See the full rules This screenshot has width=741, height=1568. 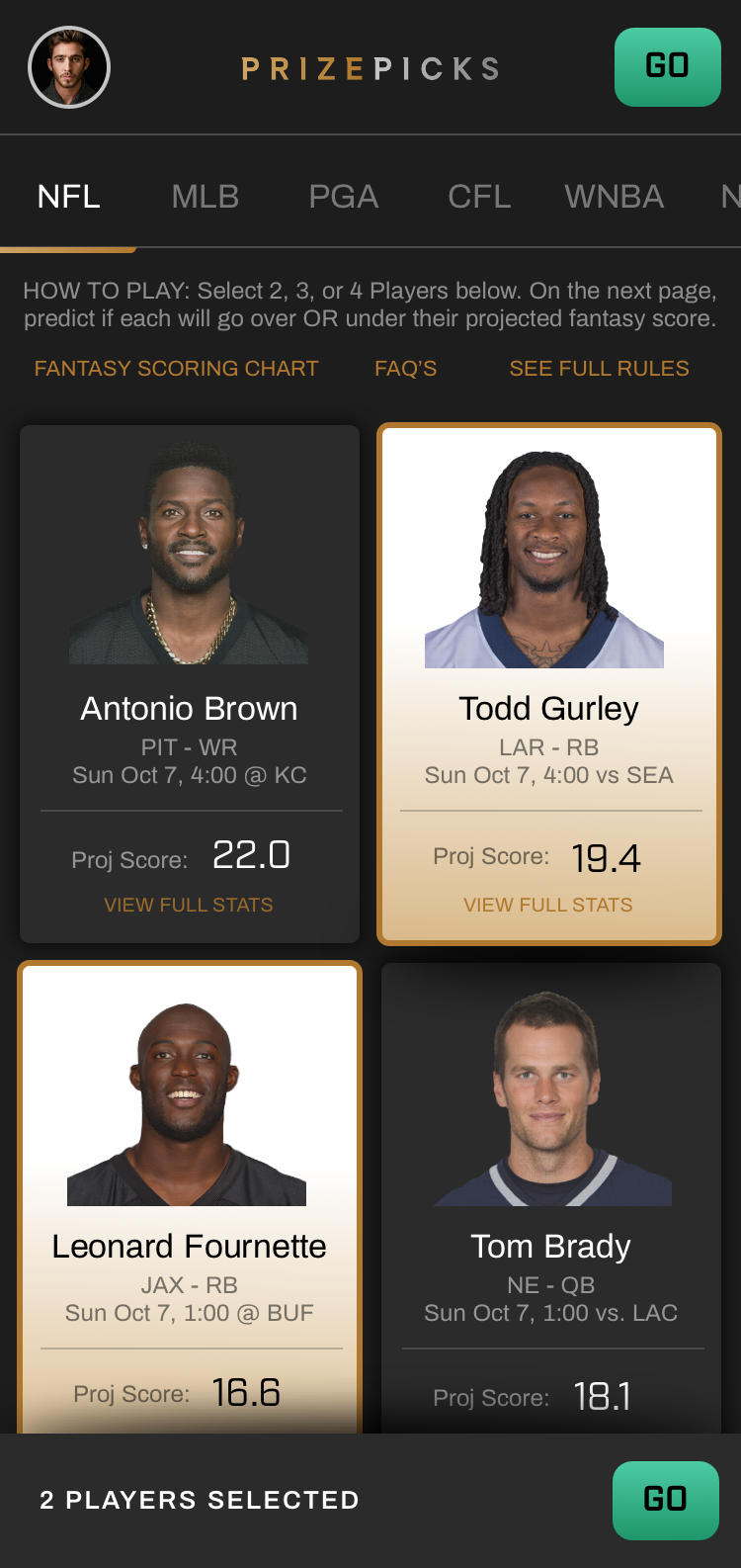coord(599,369)
